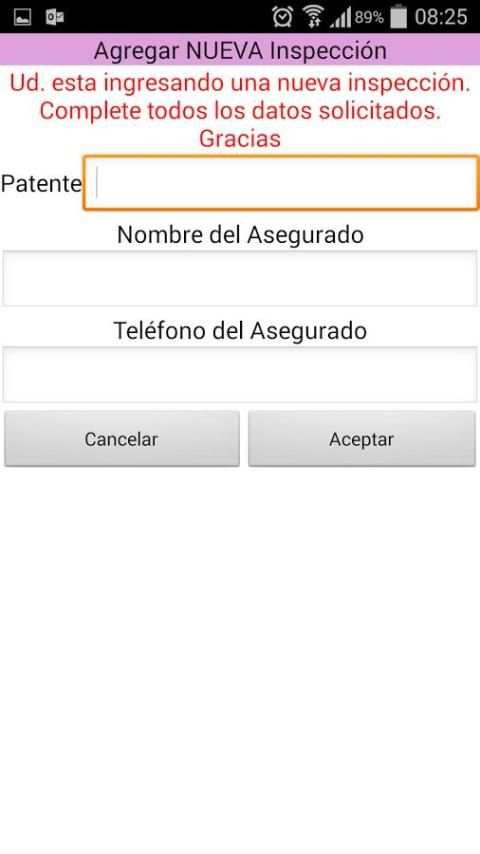
Task: Focus the Patente text field
Action: coord(281,183)
